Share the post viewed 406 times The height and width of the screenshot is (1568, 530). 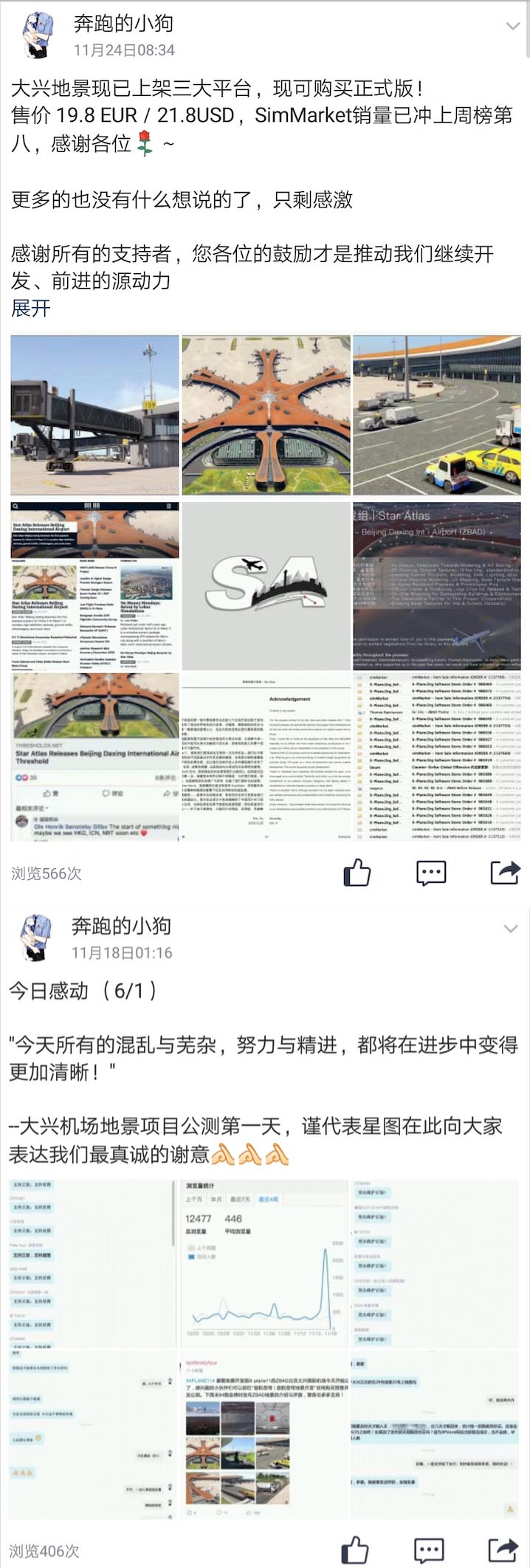(x=503, y=1550)
